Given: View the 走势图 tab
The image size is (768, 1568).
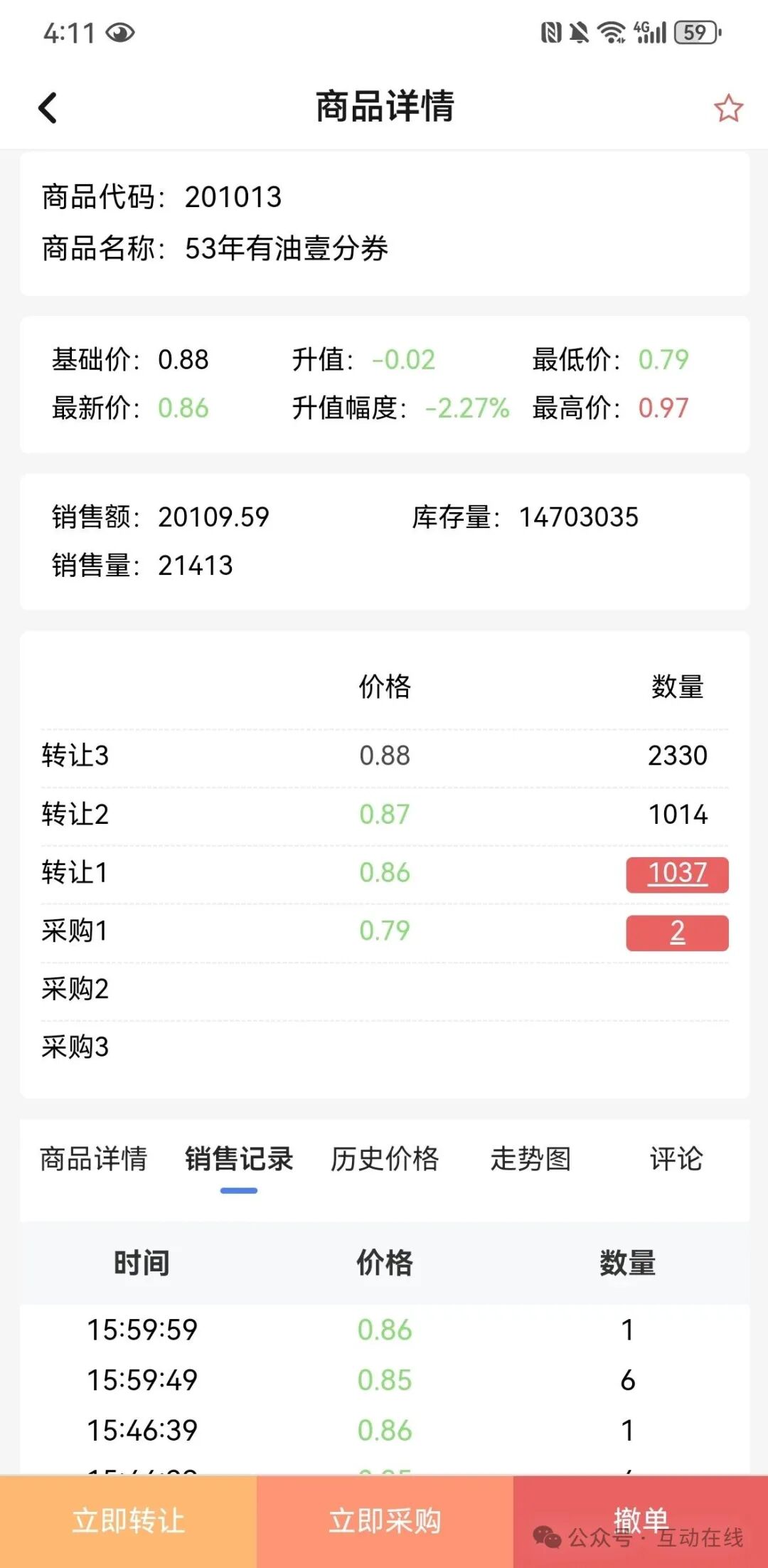Looking at the screenshot, I should point(530,1159).
